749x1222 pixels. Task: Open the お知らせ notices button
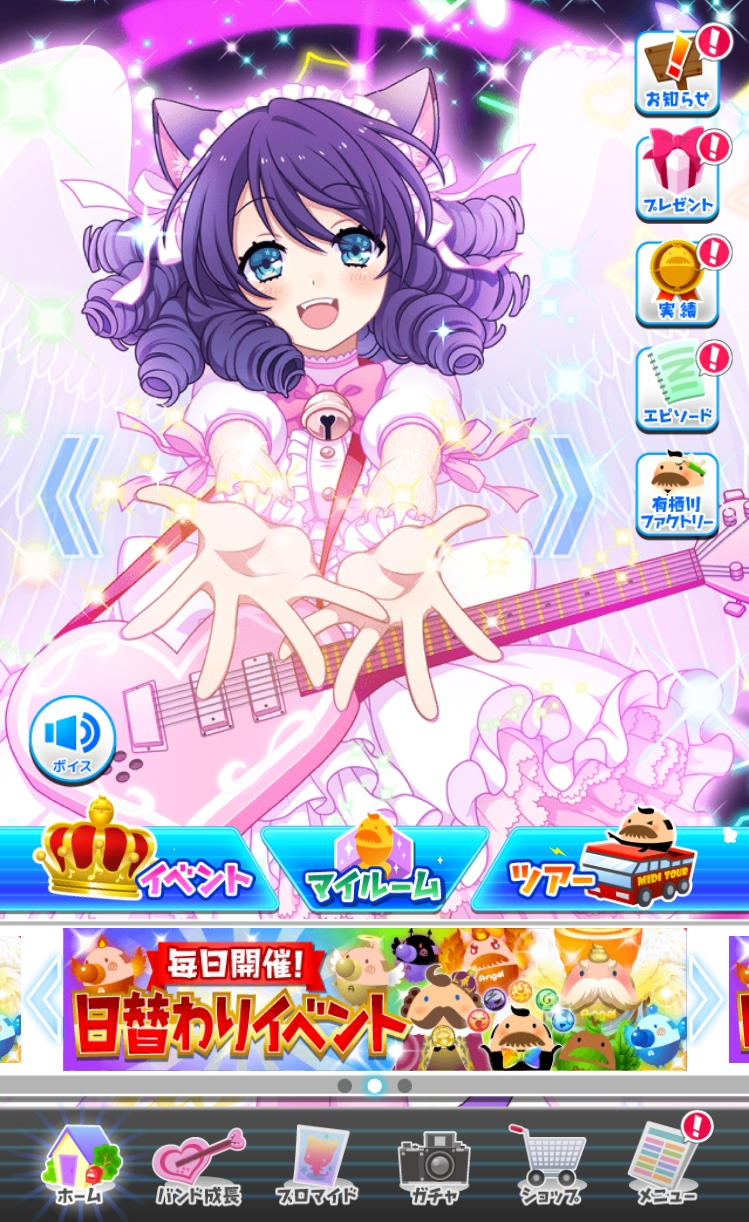(x=678, y=74)
